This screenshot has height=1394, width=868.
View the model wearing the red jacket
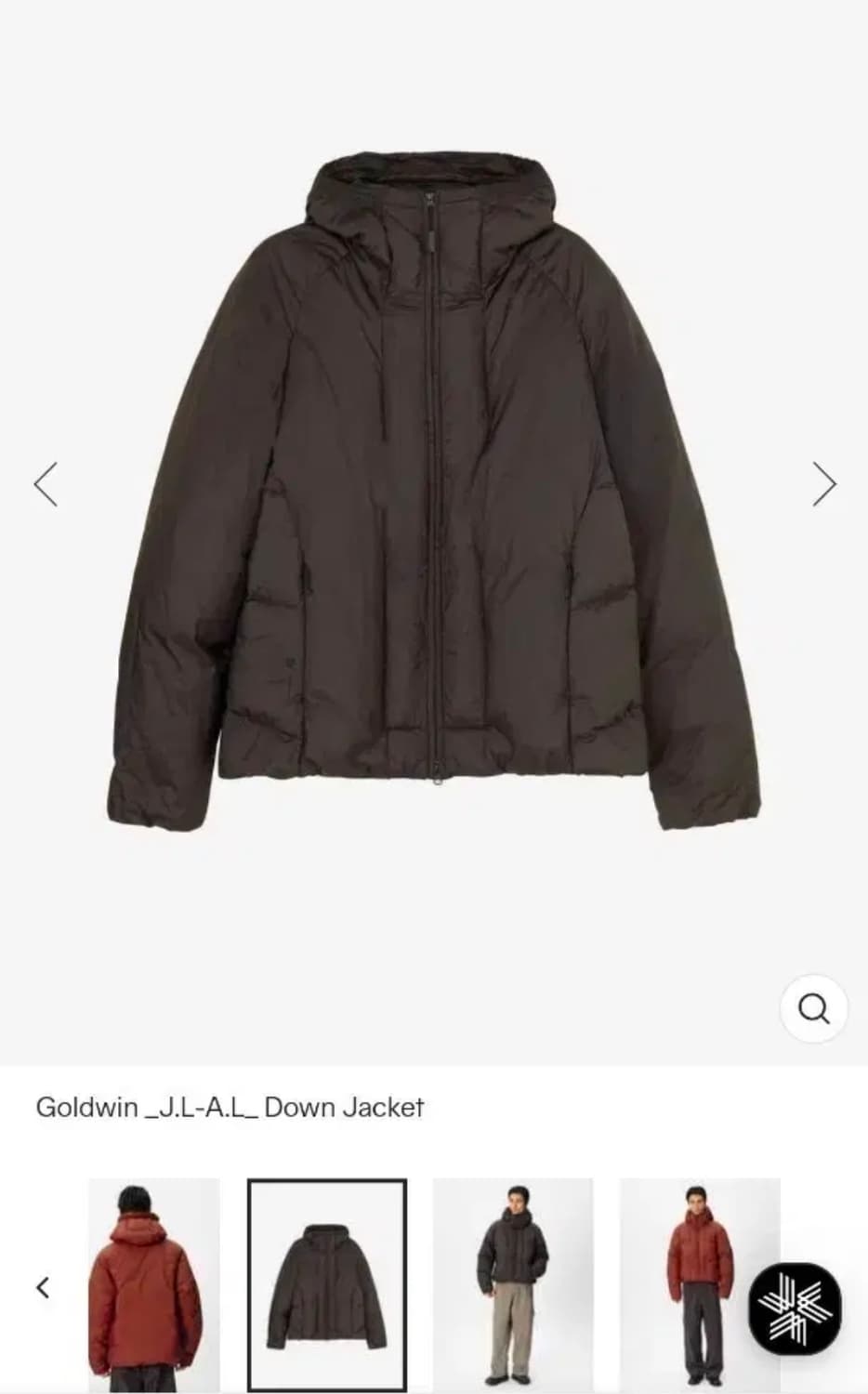tap(688, 1285)
